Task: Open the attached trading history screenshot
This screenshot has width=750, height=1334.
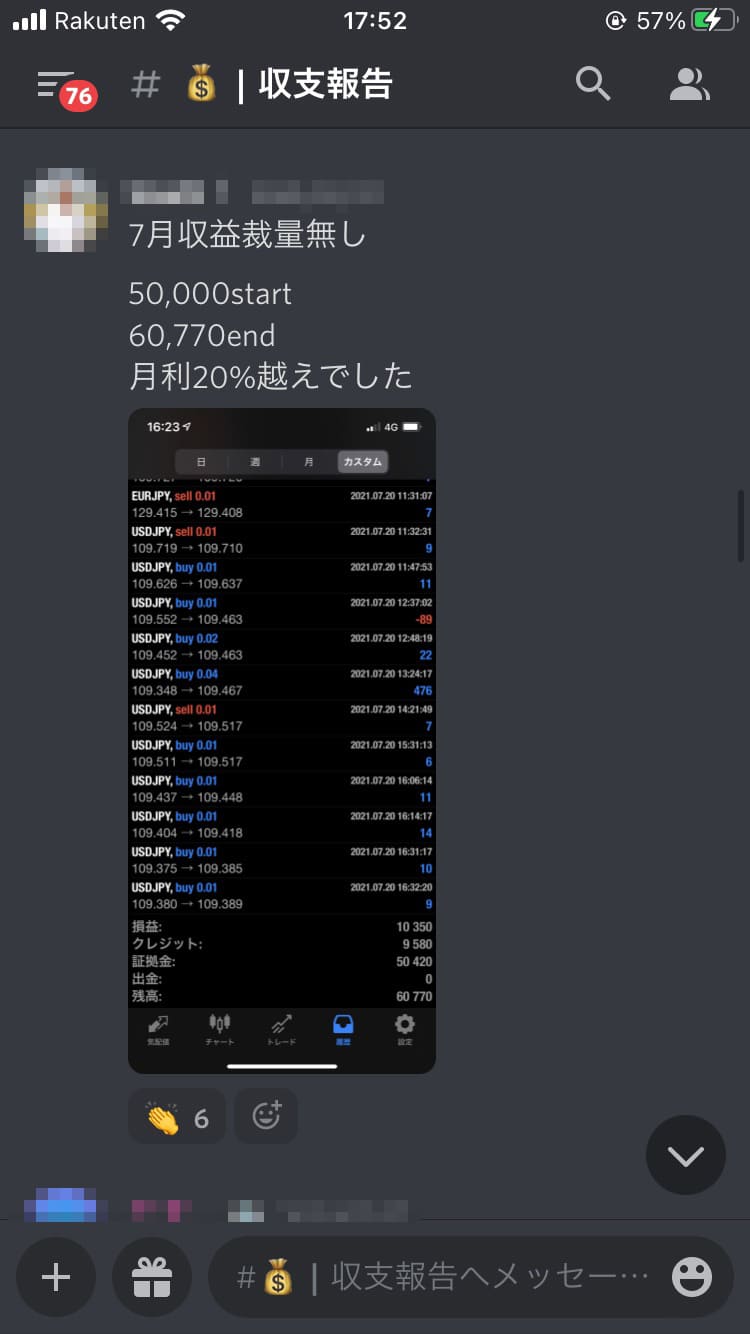Action: 282,740
